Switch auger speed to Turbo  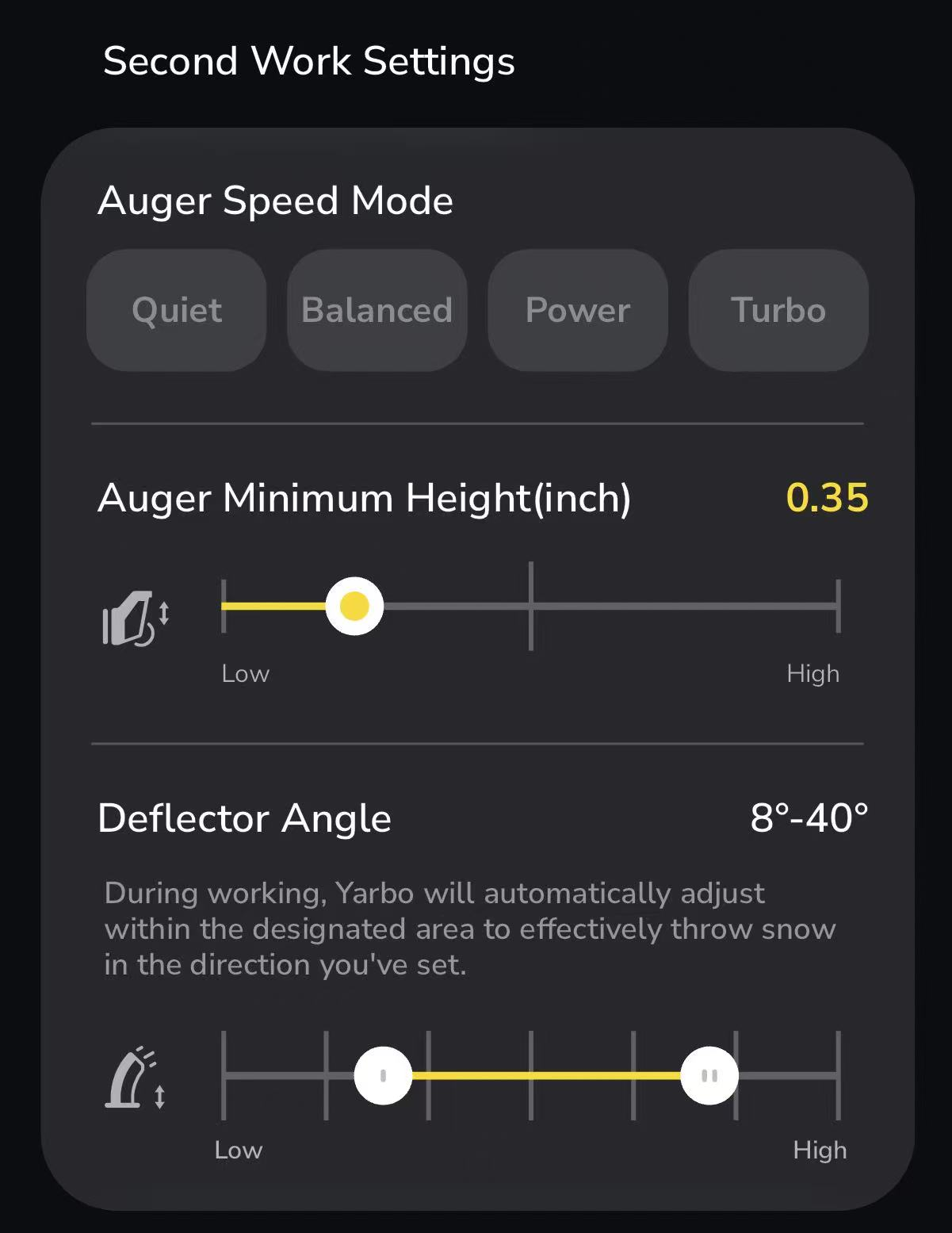point(778,310)
